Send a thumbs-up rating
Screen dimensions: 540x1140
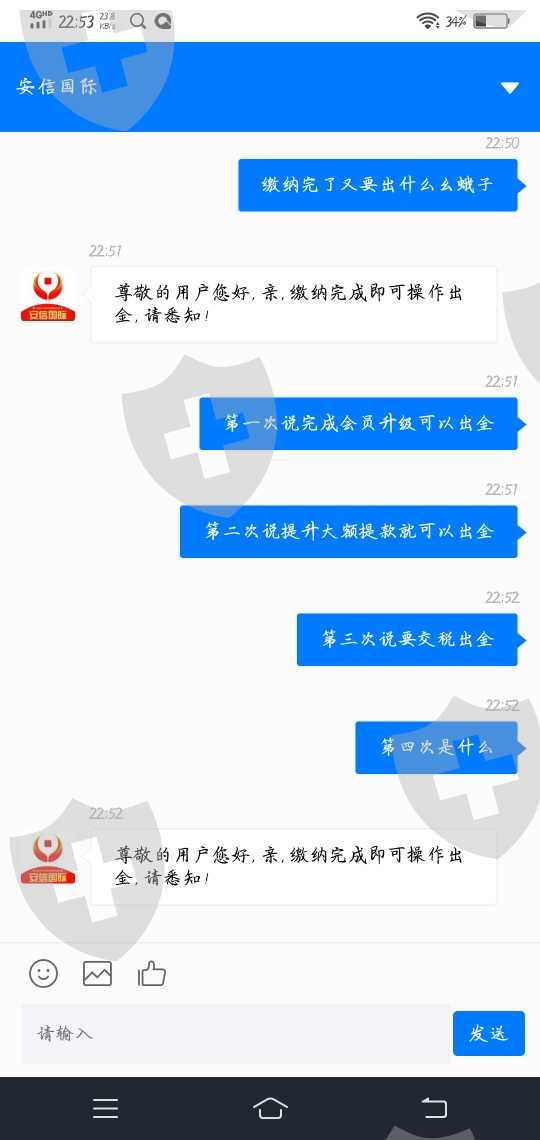pyautogui.click(x=152, y=973)
